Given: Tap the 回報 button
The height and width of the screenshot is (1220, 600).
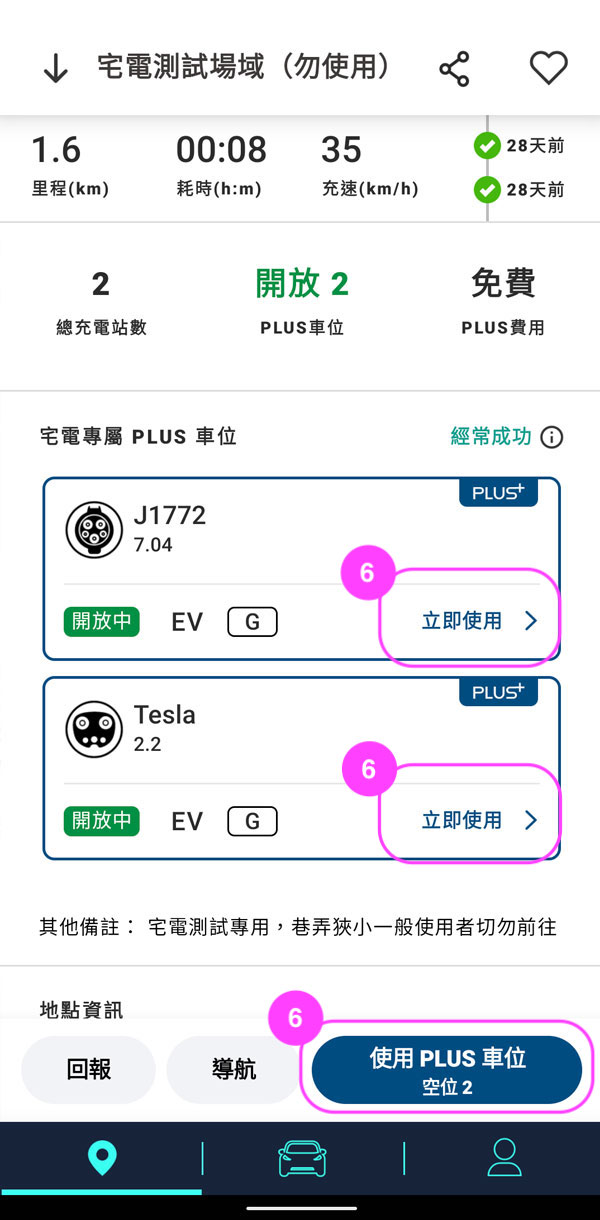Looking at the screenshot, I should (x=89, y=1069).
